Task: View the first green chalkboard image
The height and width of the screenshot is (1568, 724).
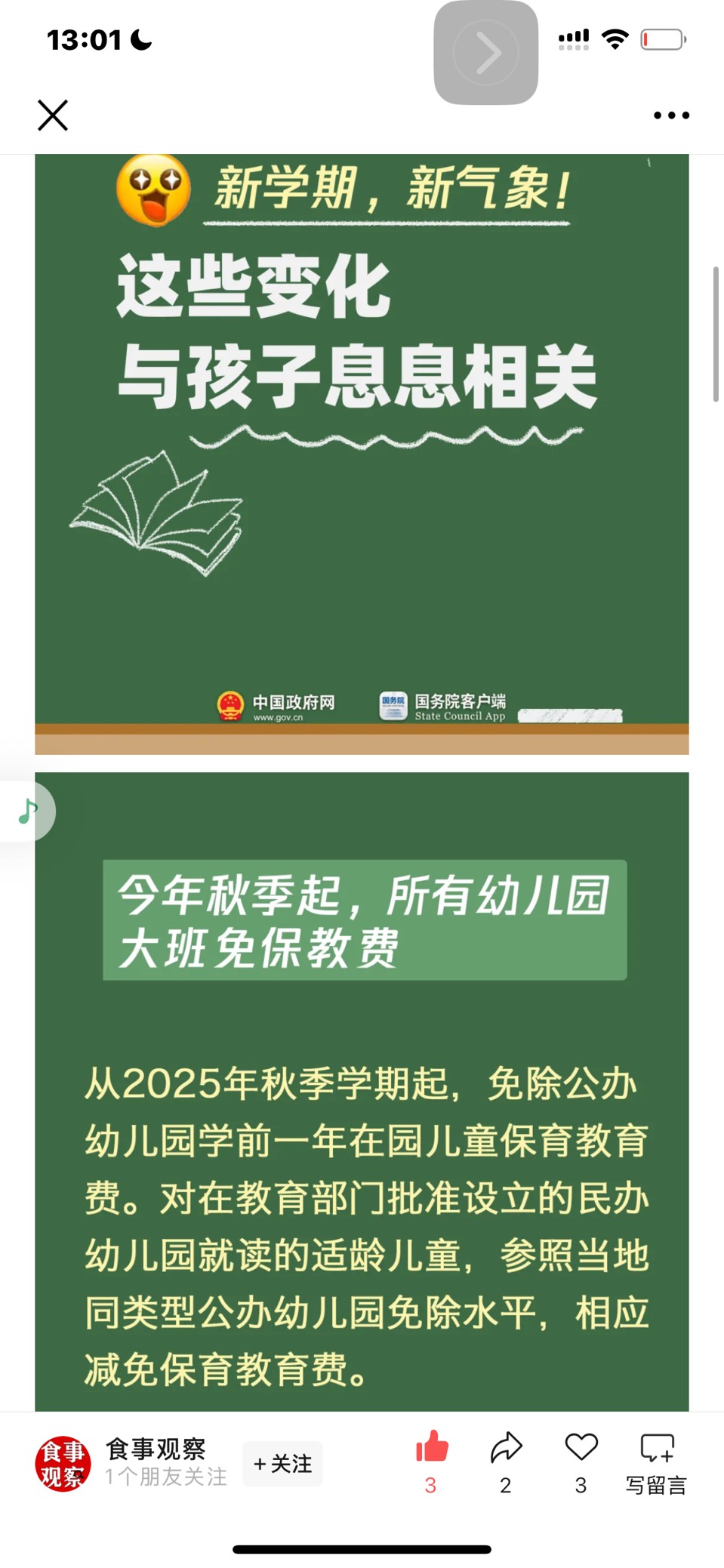Action: [362, 453]
